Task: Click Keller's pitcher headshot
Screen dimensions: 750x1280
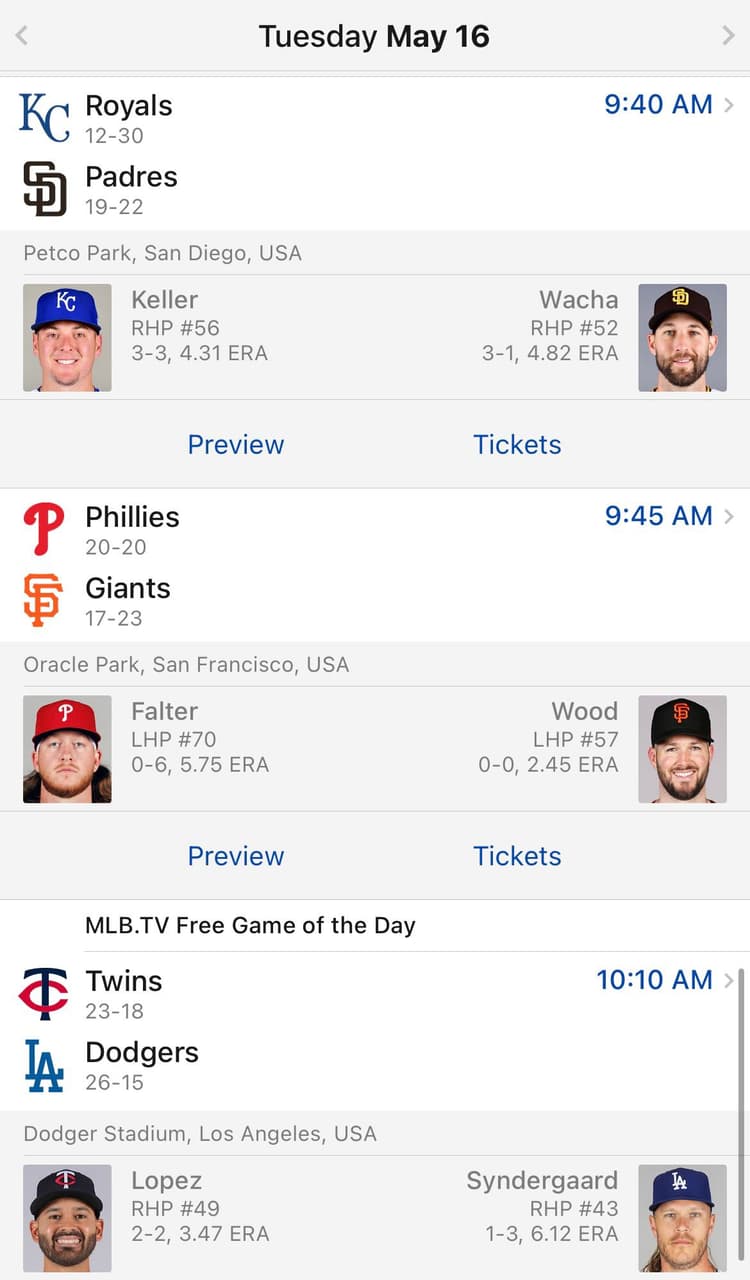Action: click(67, 337)
